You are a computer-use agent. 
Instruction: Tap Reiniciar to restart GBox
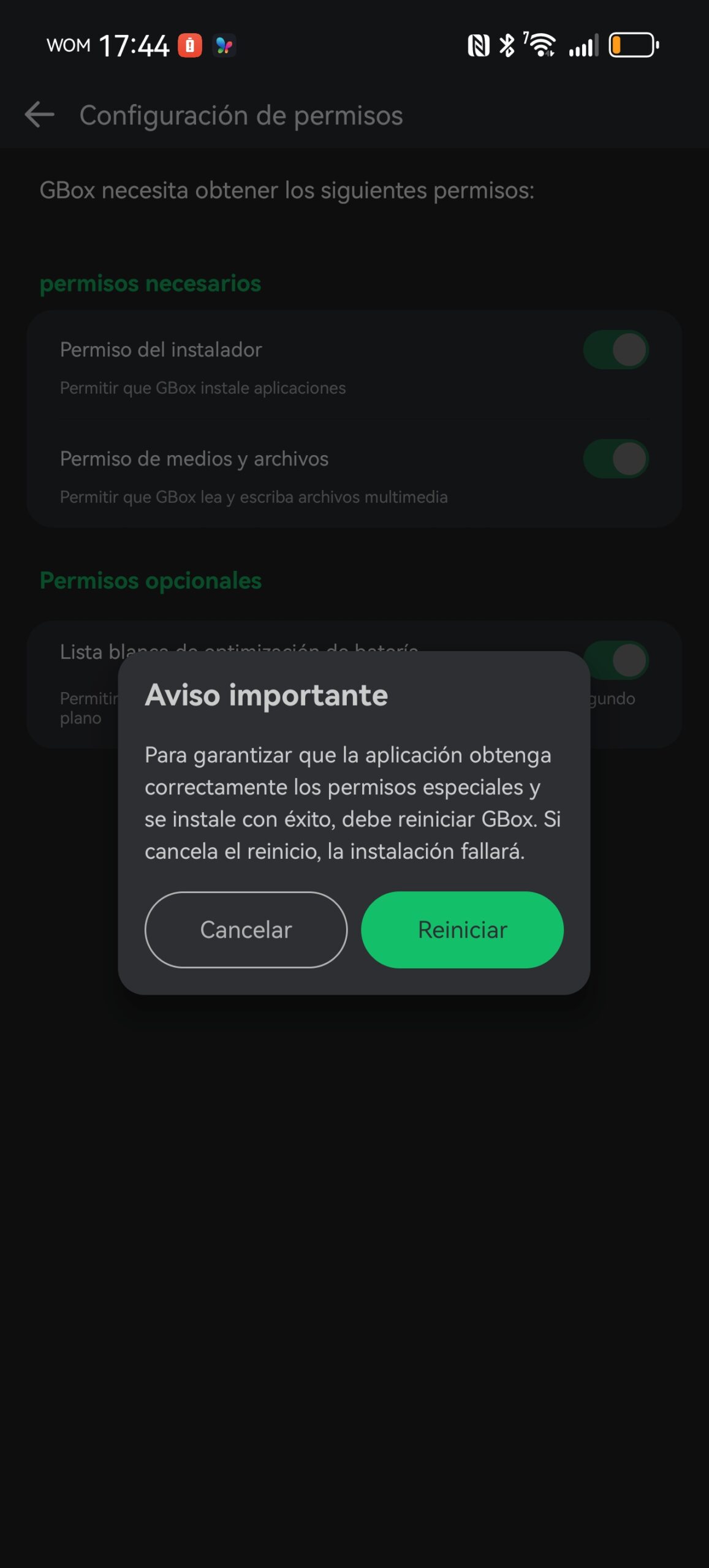click(462, 929)
